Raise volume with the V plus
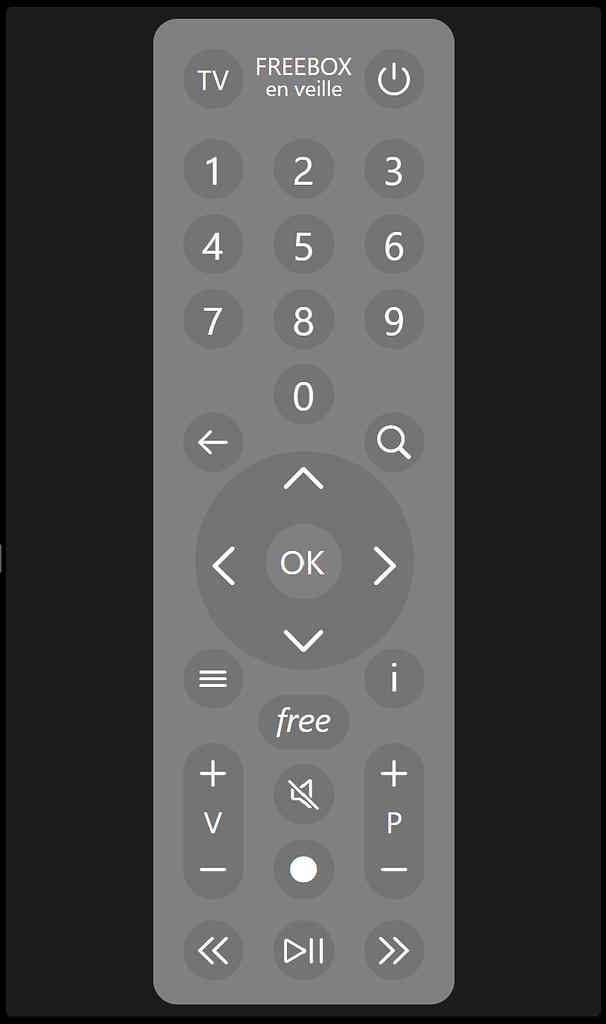Image resolution: width=606 pixels, height=1024 pixels. [x=213, y=774]
